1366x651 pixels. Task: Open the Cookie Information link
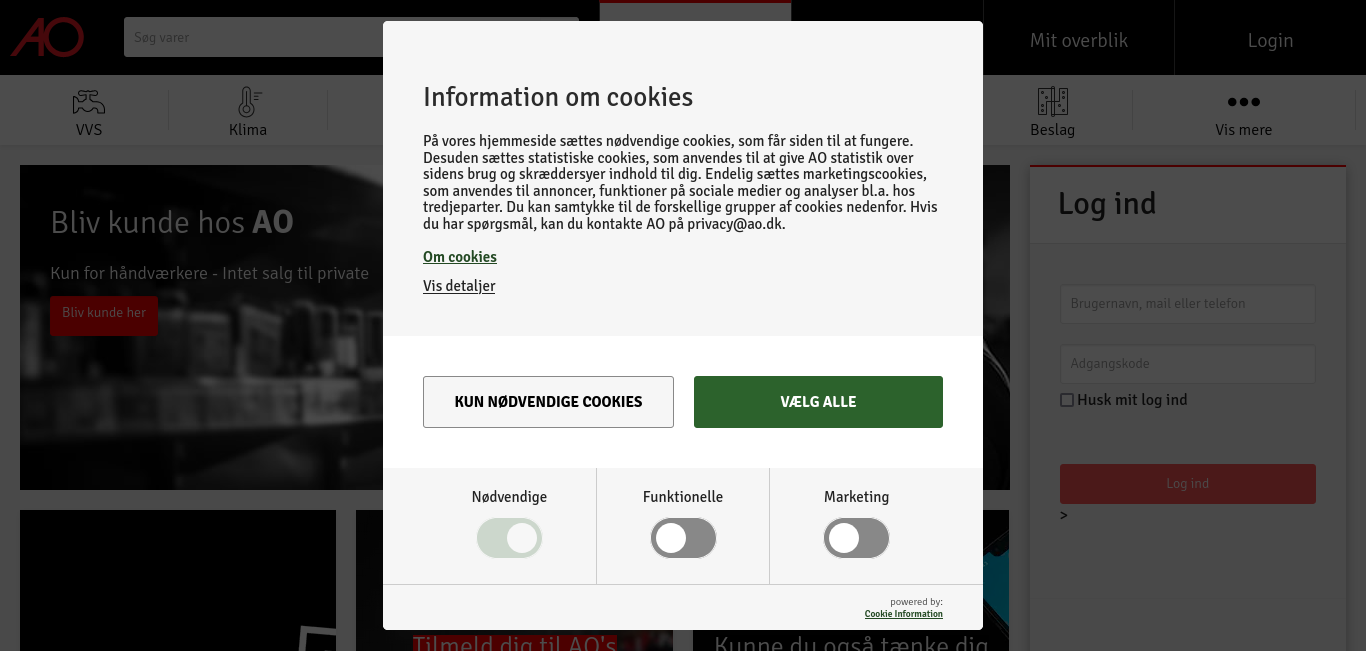pos(903,614)
